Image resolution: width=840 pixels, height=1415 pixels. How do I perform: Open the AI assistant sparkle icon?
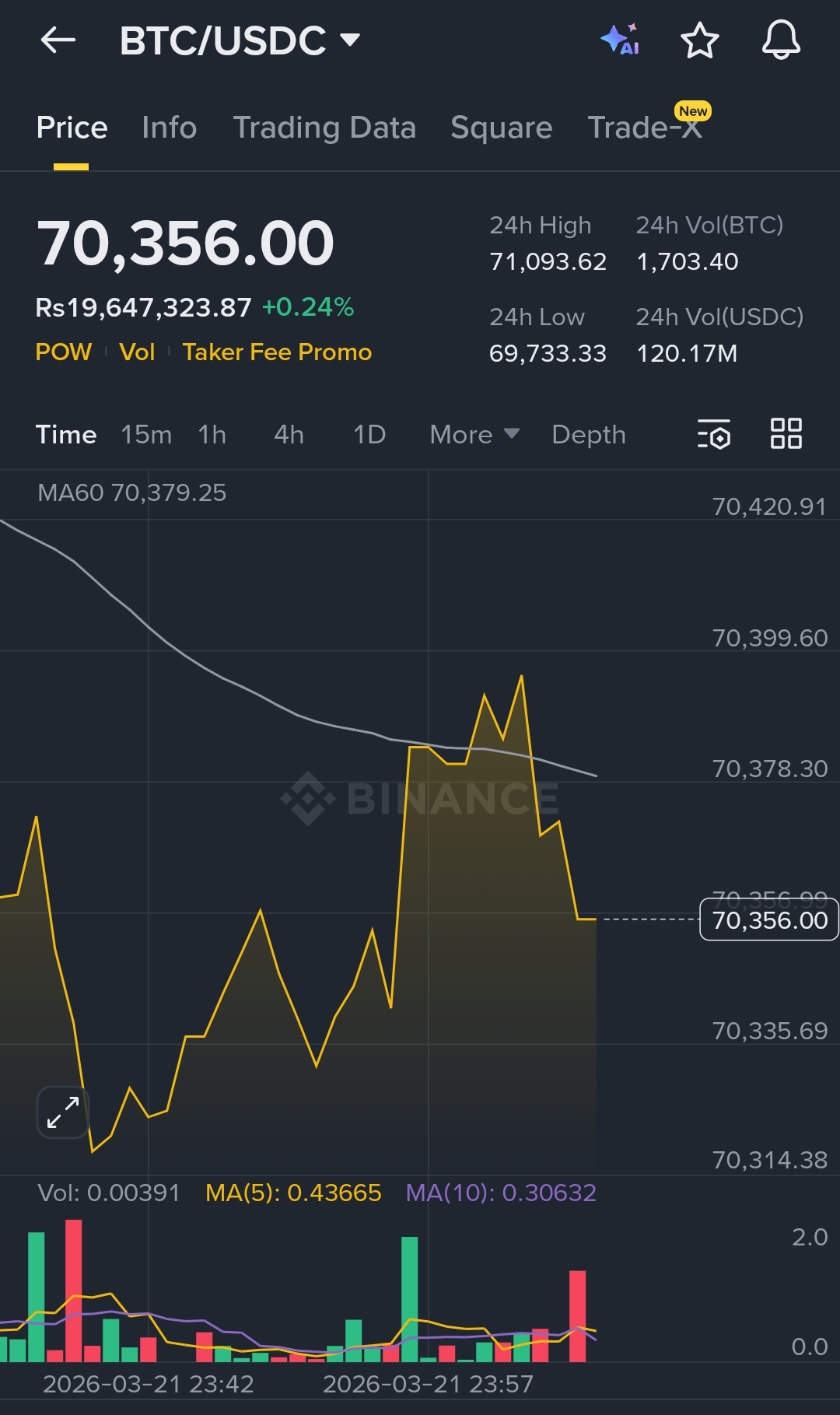(x=620, y=40)
